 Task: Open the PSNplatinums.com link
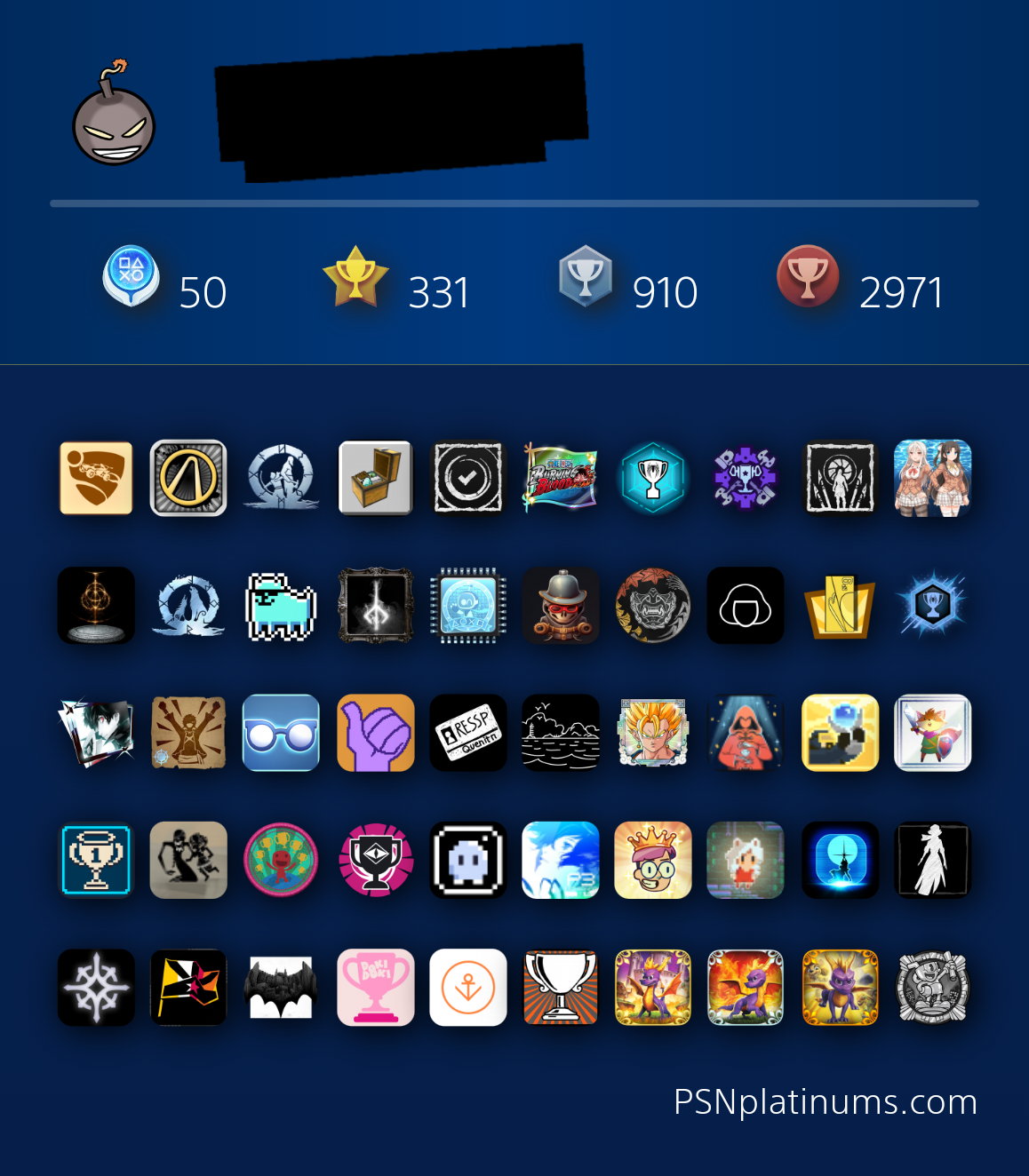point(825,1101)
